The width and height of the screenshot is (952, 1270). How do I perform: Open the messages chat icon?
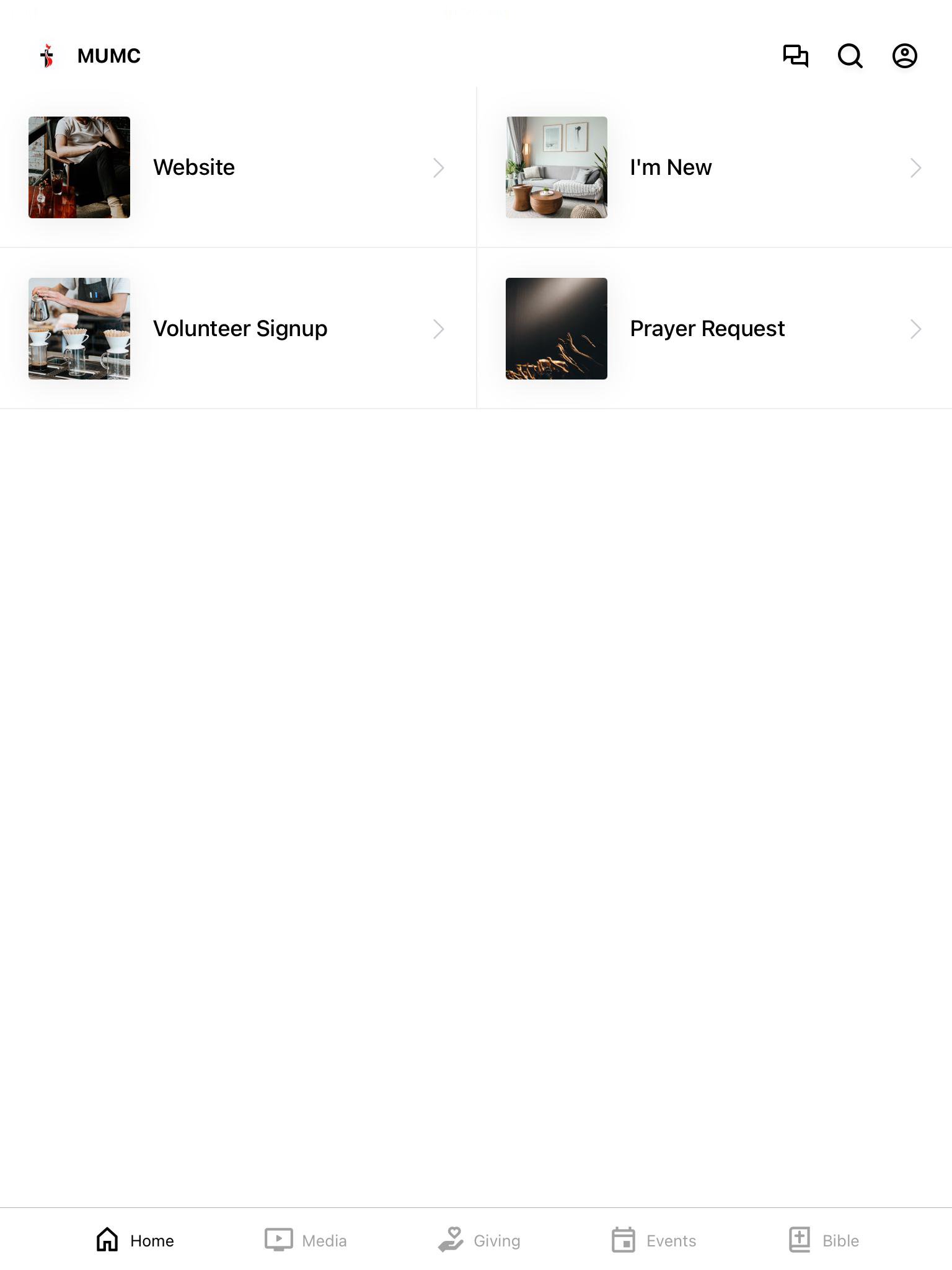click(x=795, y=56)
